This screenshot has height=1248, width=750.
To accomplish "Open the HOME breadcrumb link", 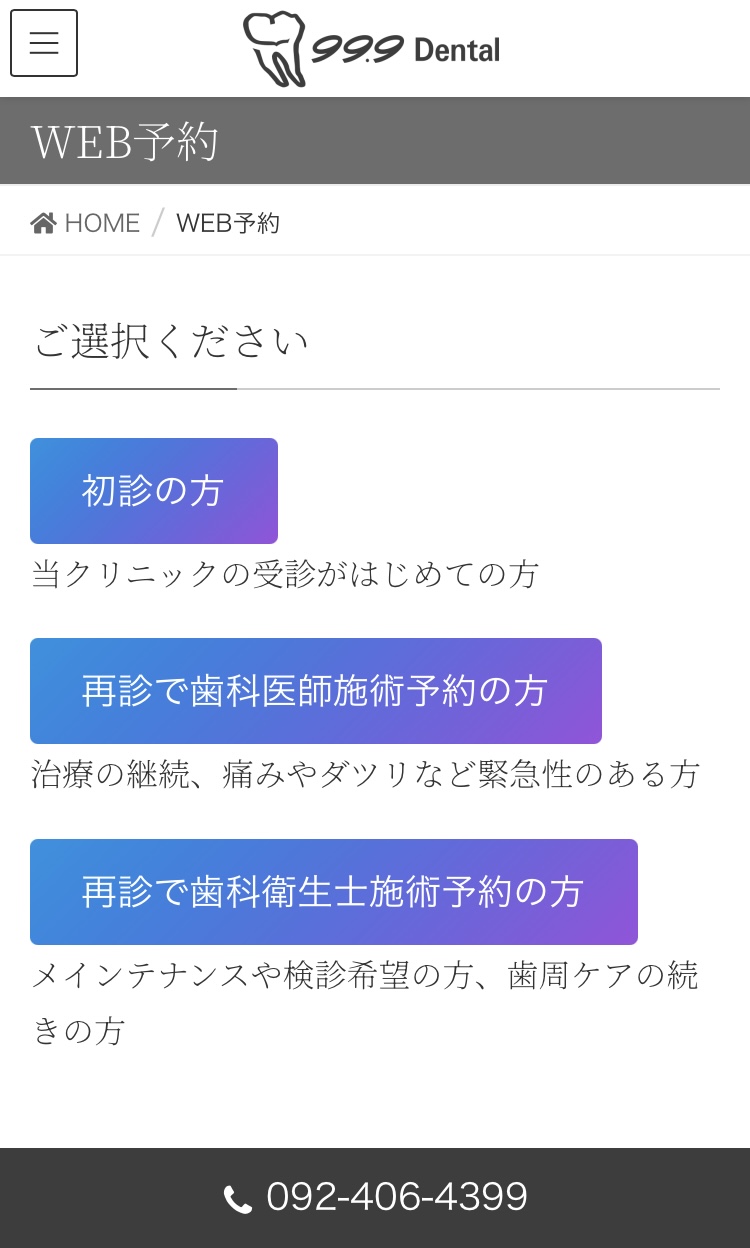I will (86, 223).
